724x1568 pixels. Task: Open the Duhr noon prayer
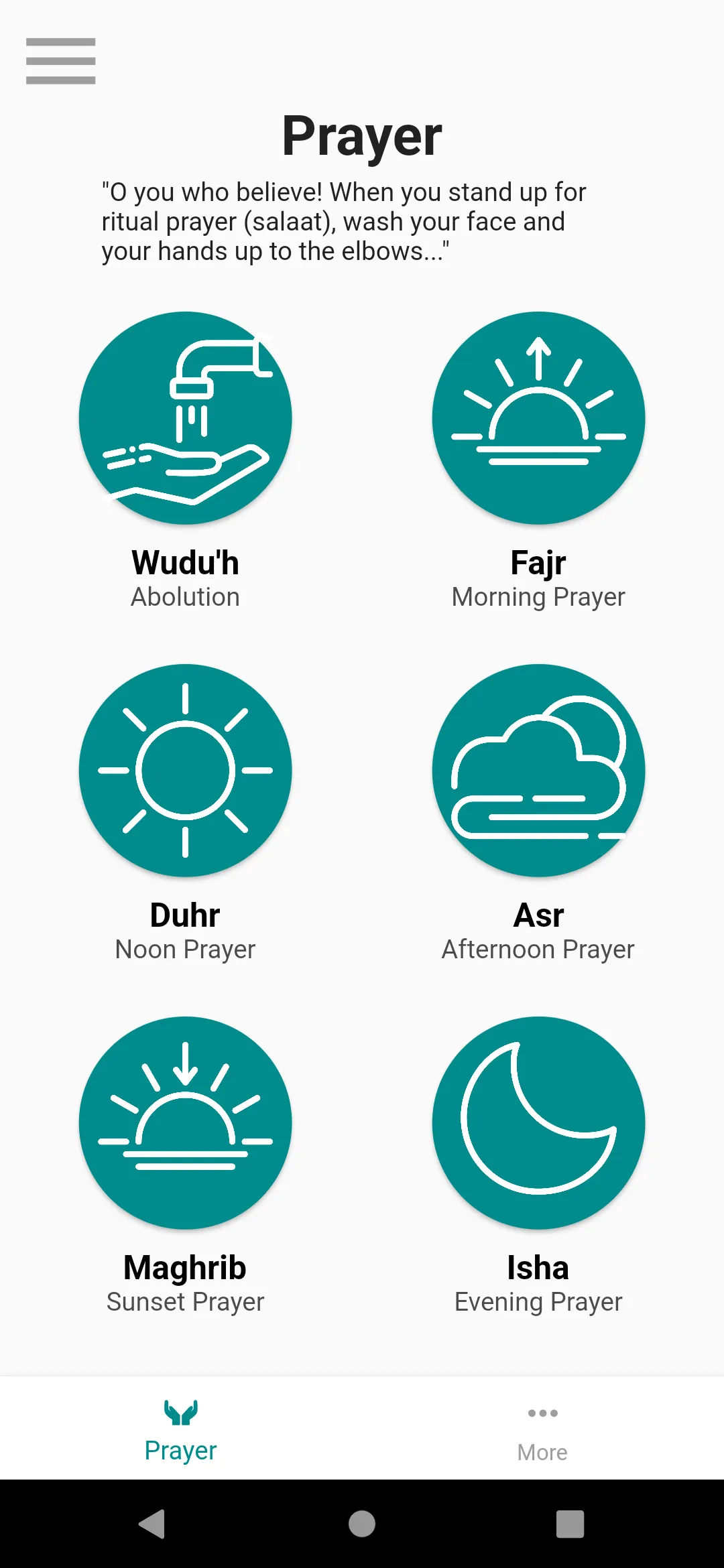click(186, 771)
